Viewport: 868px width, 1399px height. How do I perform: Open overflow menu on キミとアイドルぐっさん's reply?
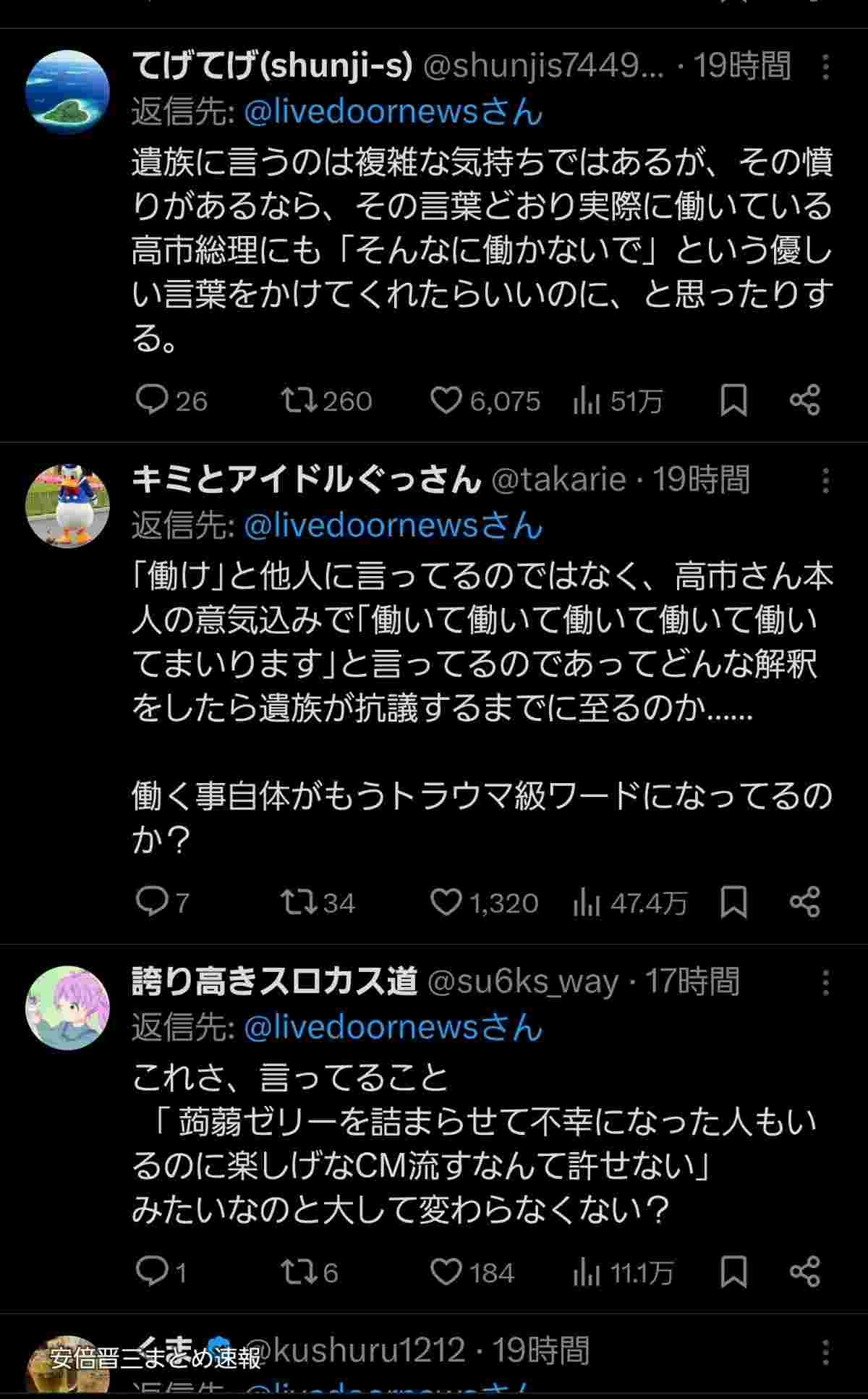825,481
